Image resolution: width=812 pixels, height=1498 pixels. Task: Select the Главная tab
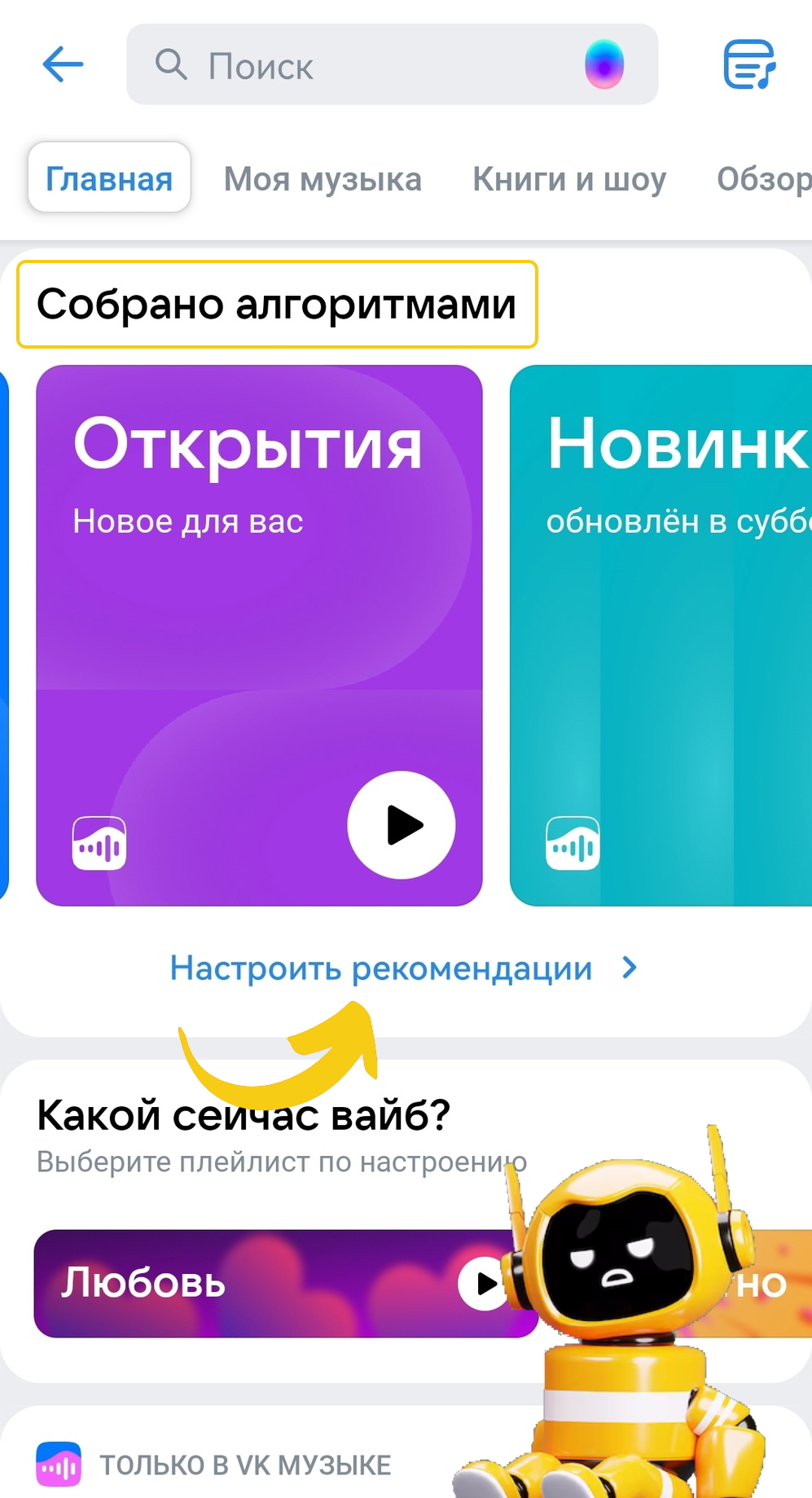click(109, 178)
